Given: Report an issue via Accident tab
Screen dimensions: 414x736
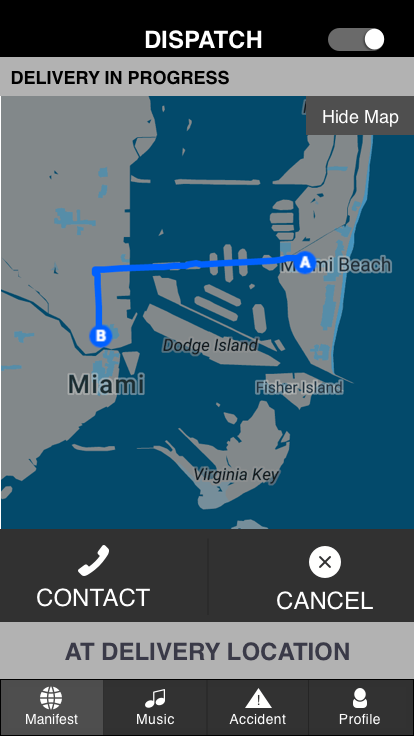Looking at the screenshot, I should pos(258,707).
